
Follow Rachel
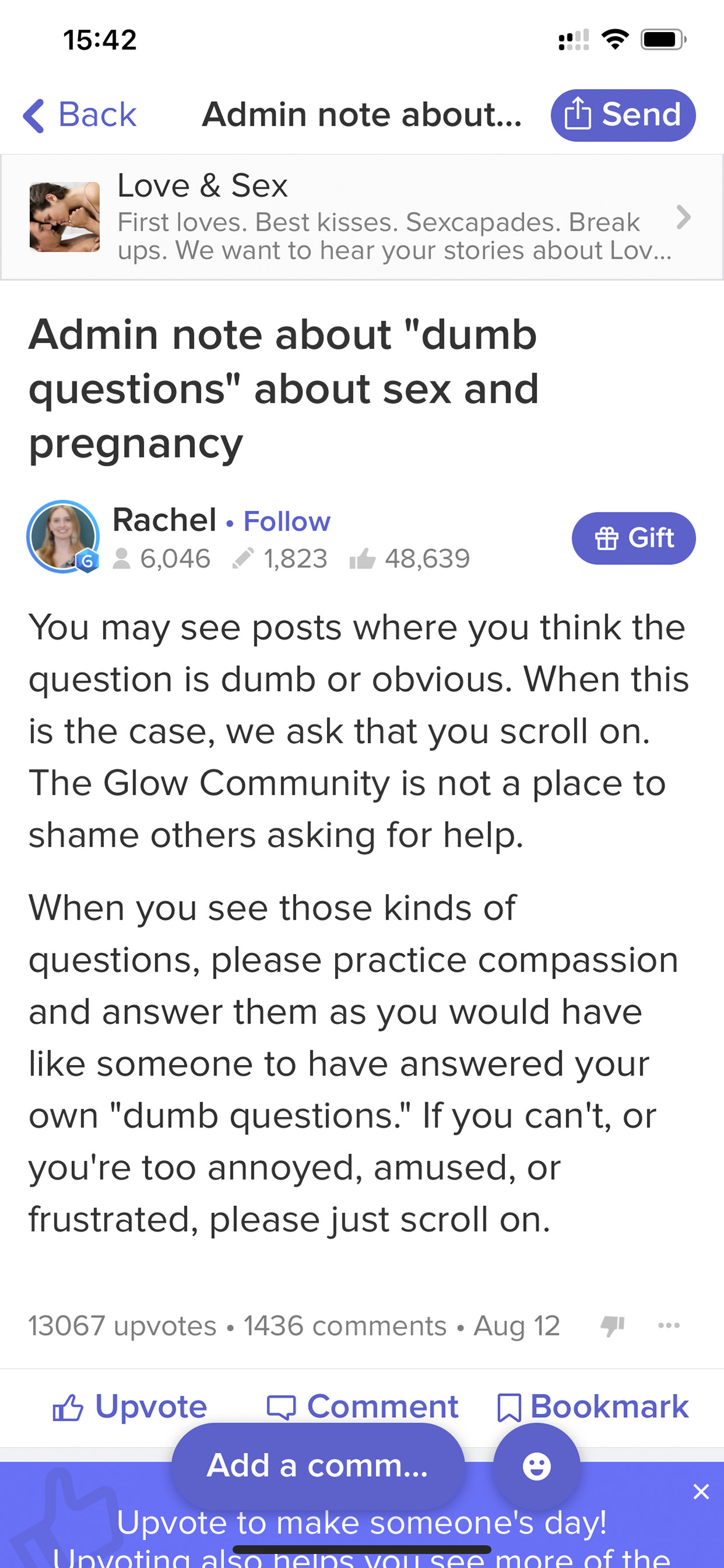[287, 522]
